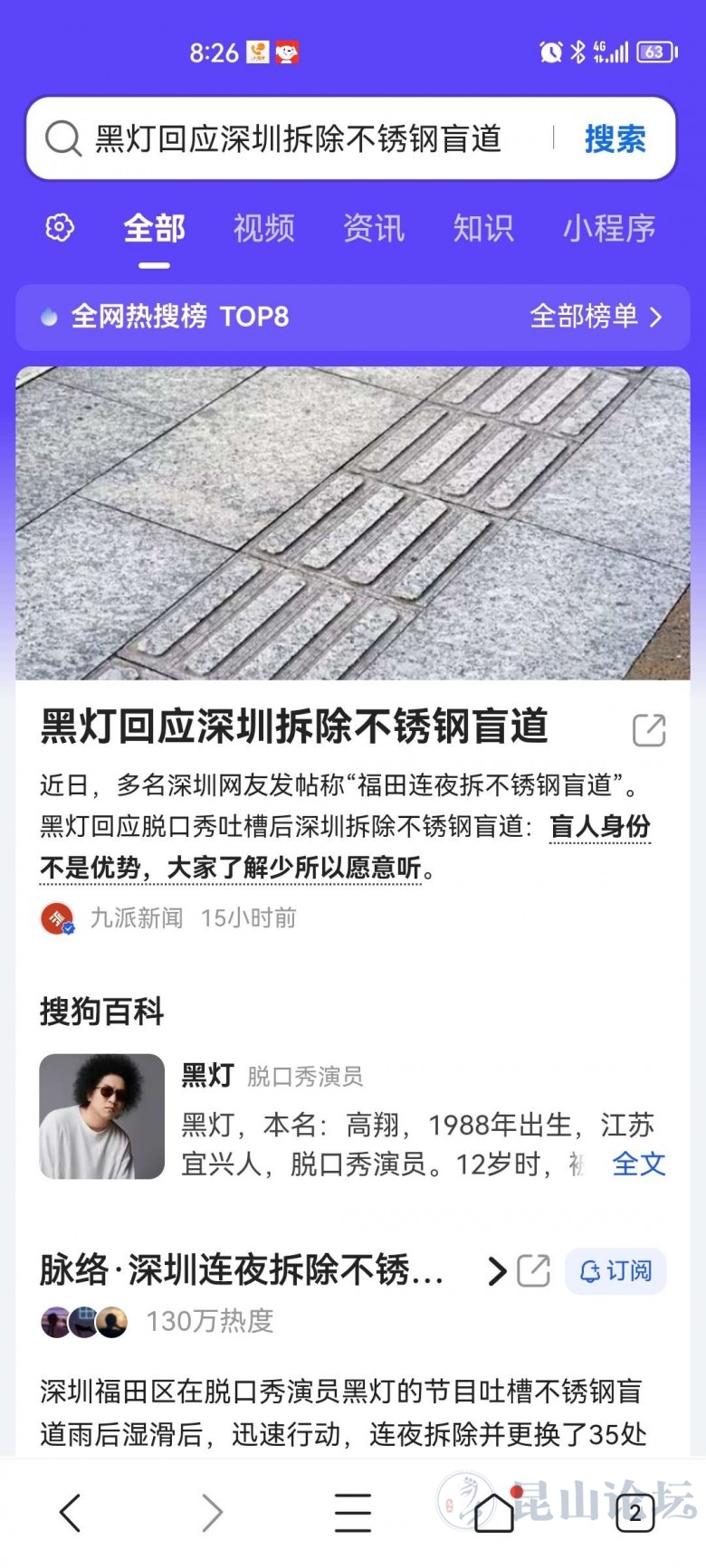Switch to the 资讯 tab

373,227
